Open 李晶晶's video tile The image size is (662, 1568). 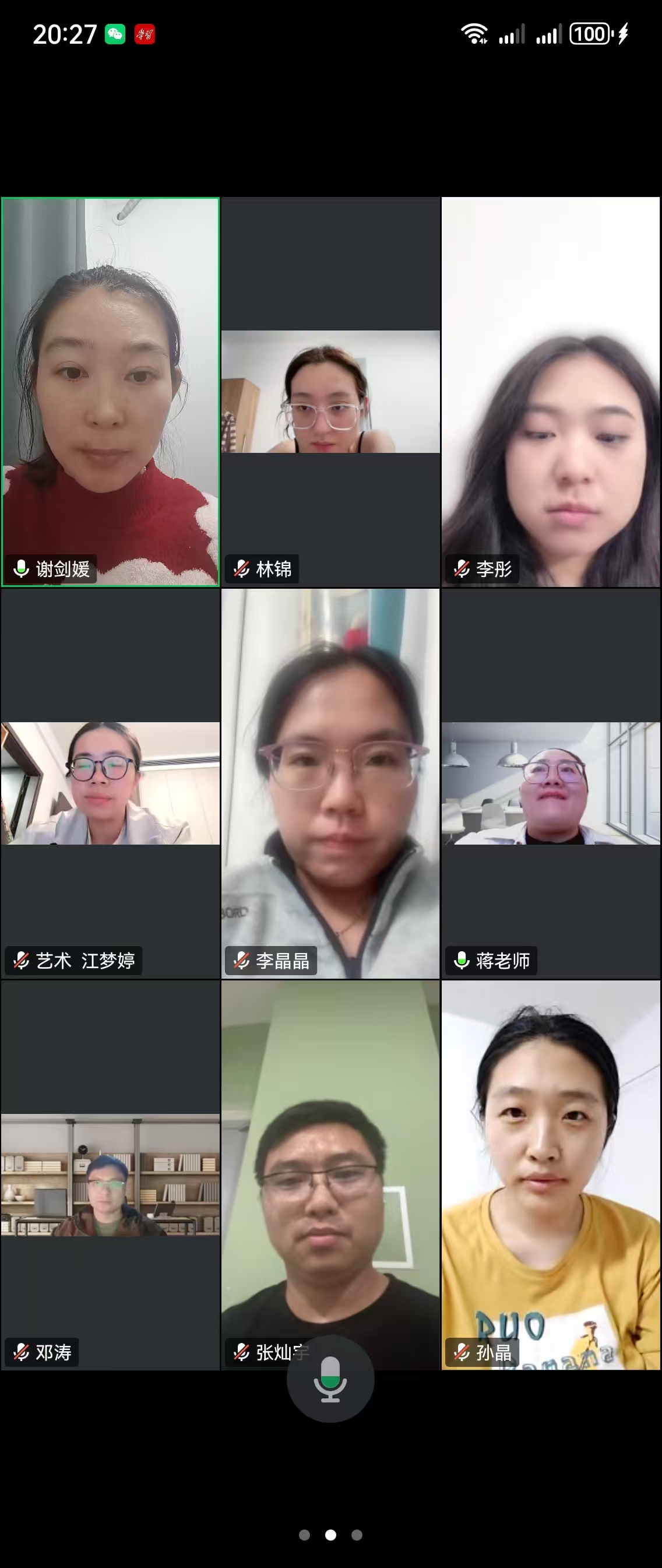click(x=330, y=783)
